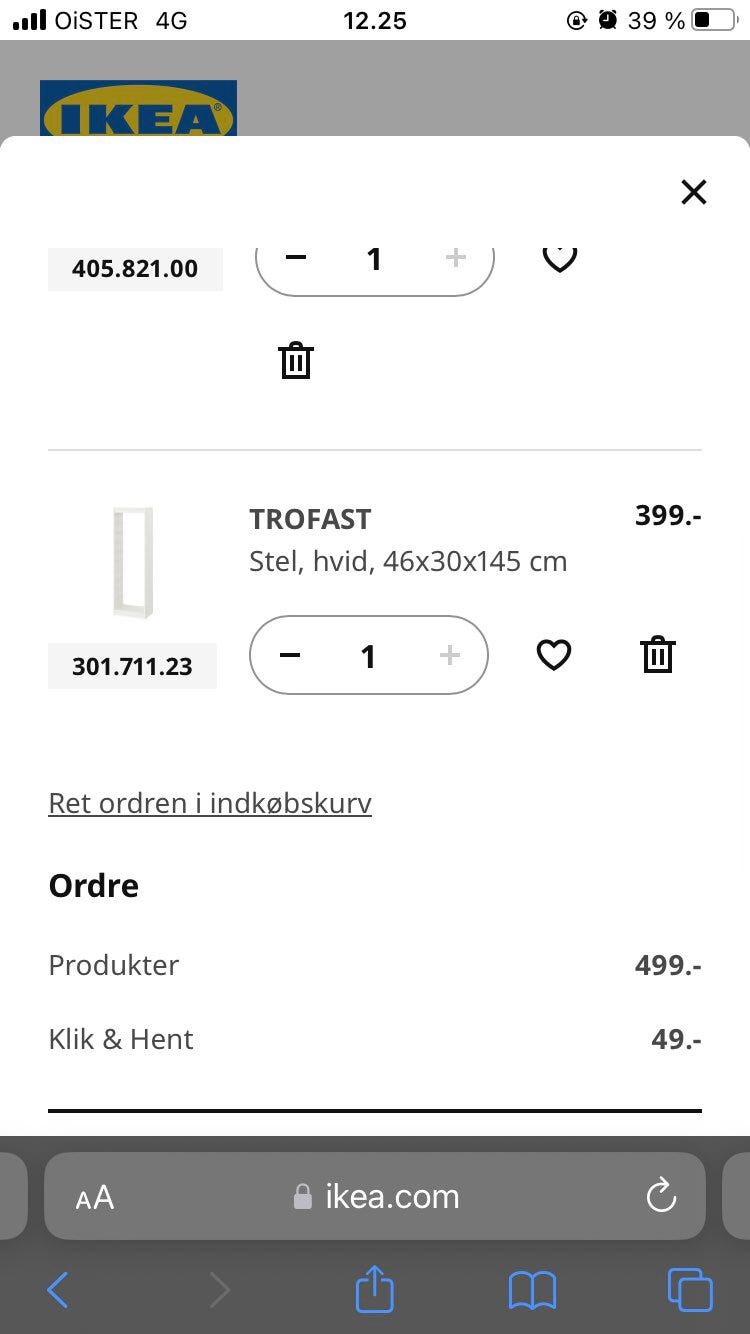Tap the IKEA logo at the top
The image size is (750, 1334).
click(138, 110)
